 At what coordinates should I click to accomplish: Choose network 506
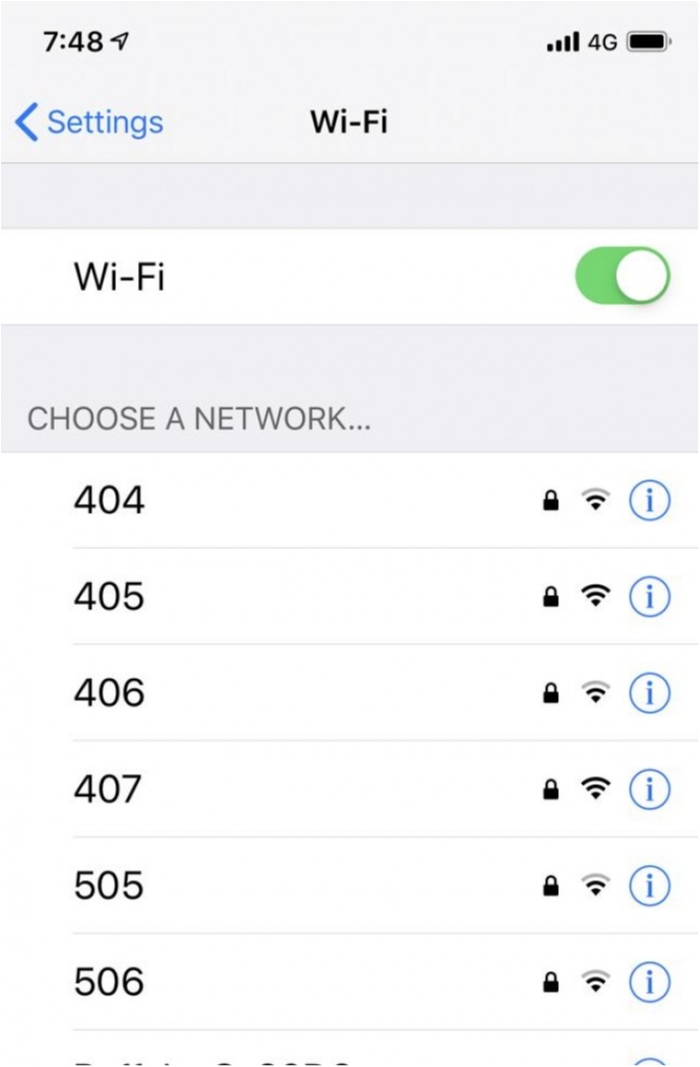(x=110, y=982)
